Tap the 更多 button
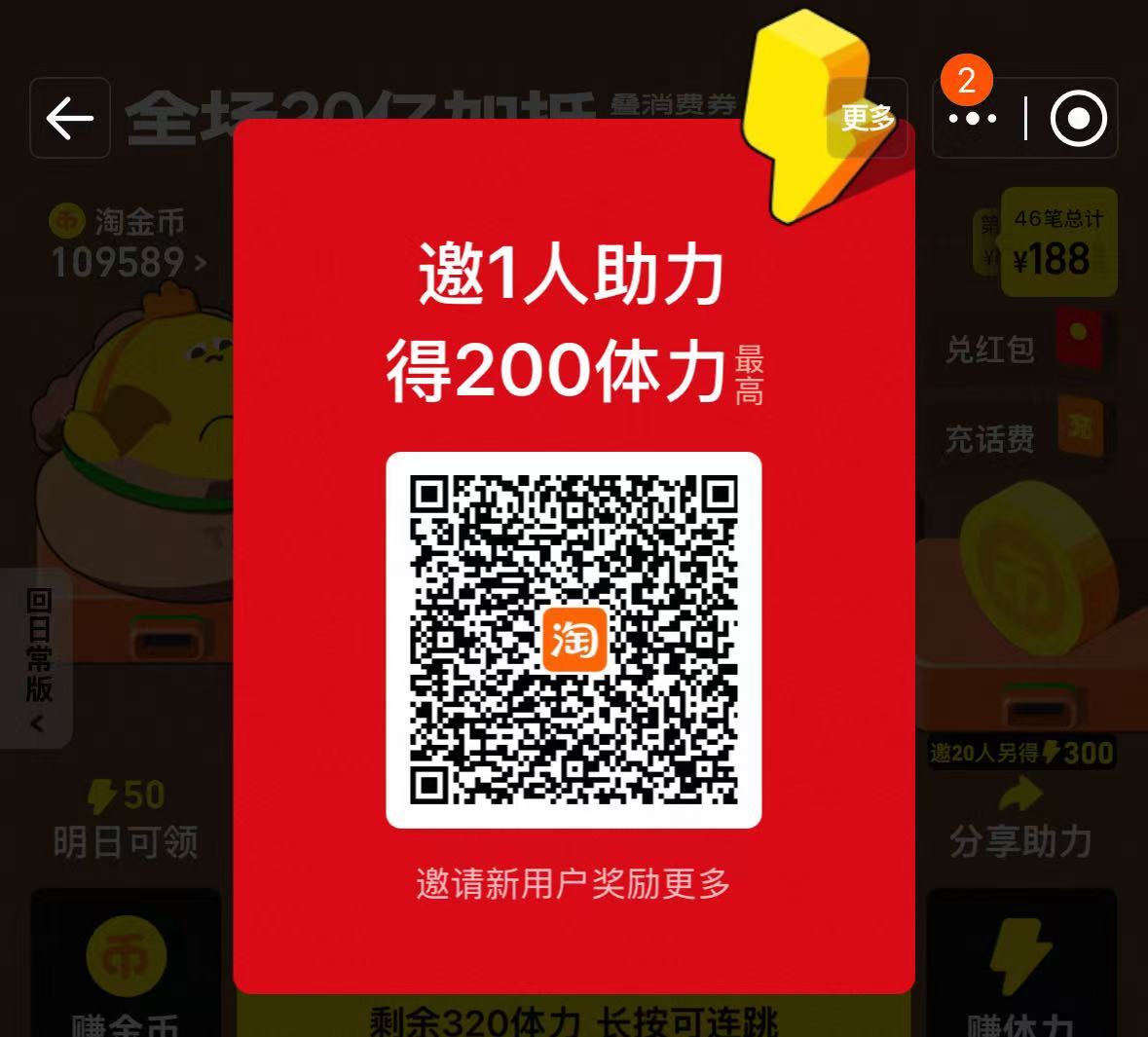 point(867,119)
